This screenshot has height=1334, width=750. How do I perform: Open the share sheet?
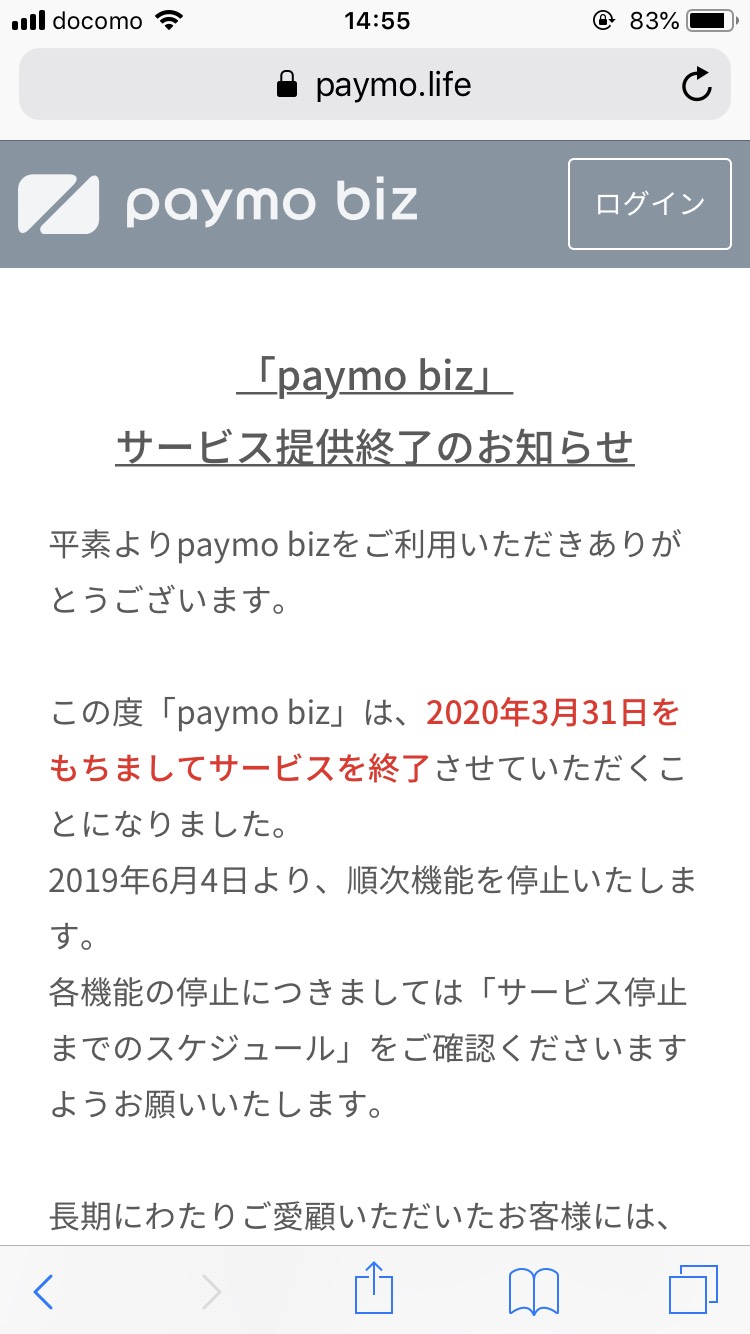click(375, 1290)
